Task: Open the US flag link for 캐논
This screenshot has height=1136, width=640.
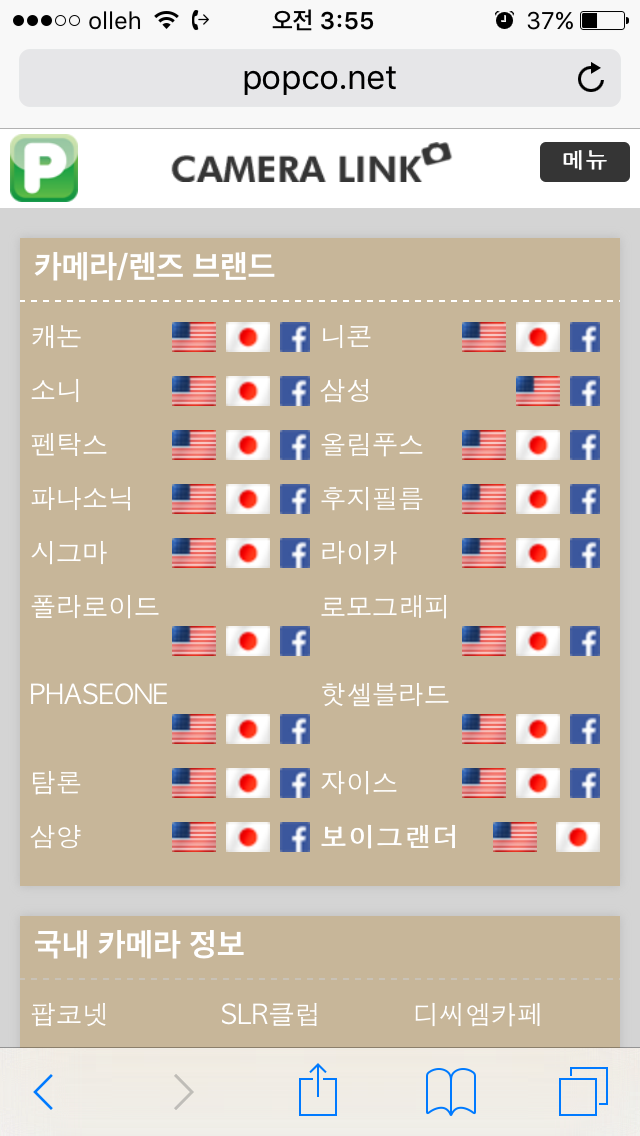Action: coord(193,337)
